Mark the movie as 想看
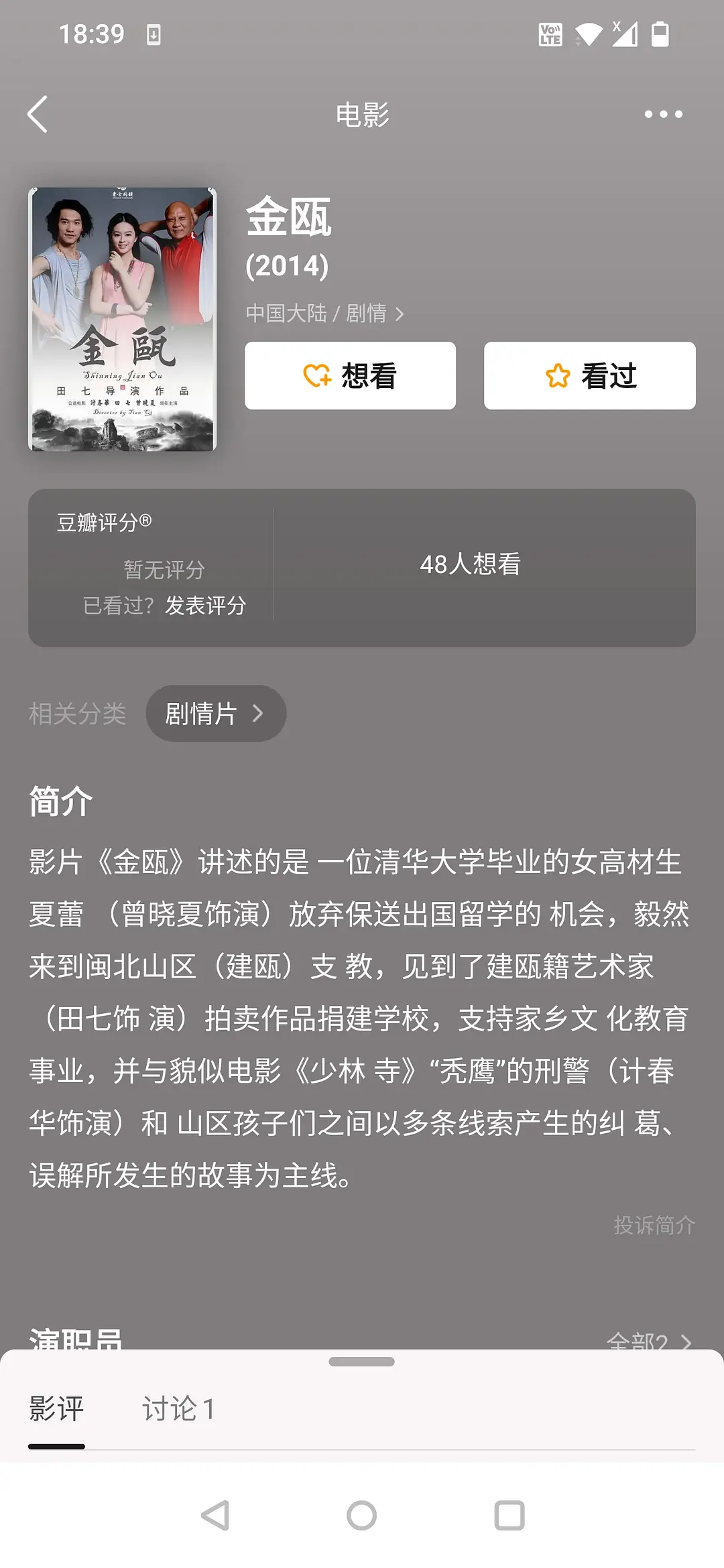The width and height of the screenshot is (724, 1568). (x=350, y=376)
